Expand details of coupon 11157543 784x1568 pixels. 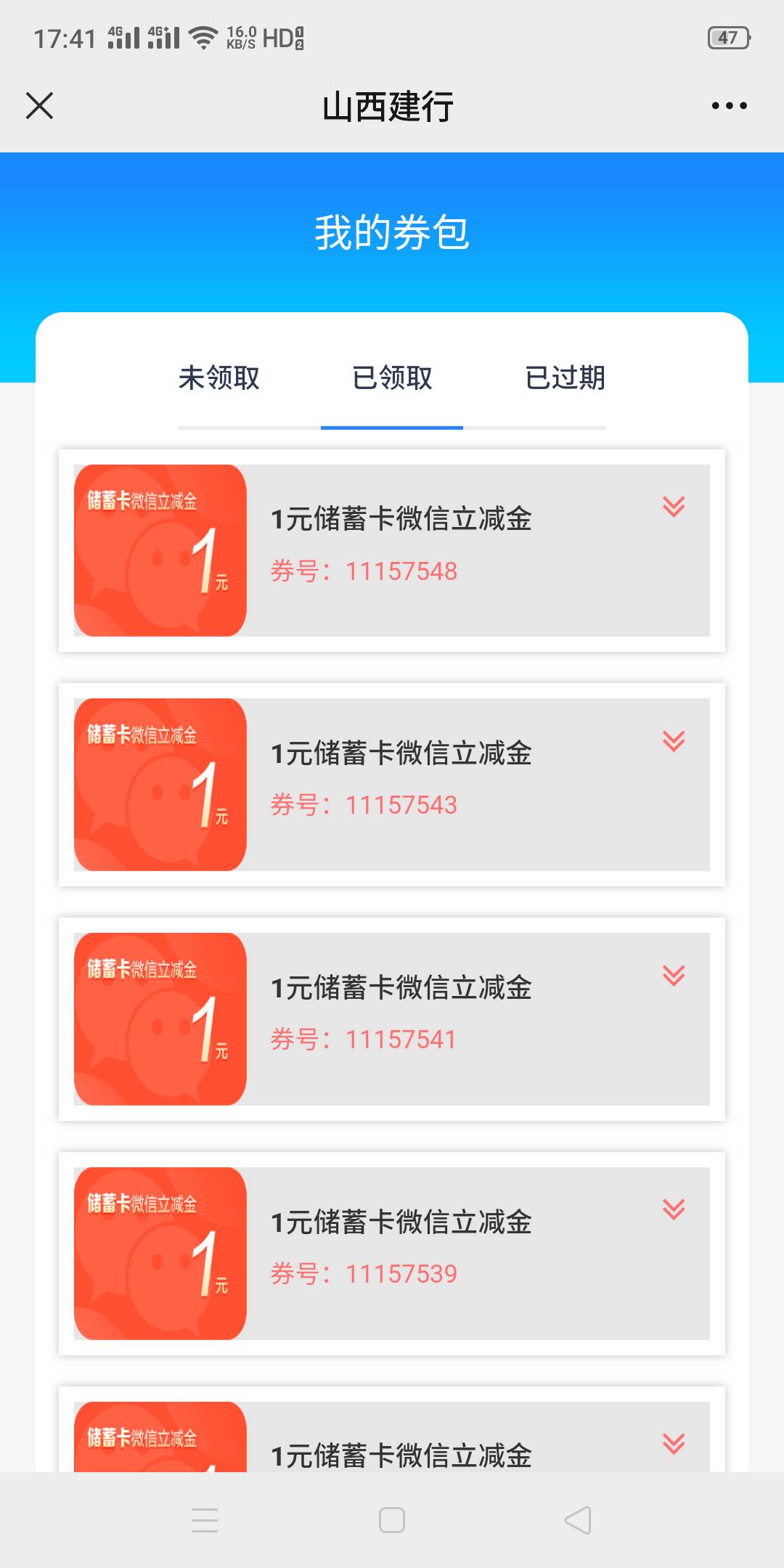(674, 741)
